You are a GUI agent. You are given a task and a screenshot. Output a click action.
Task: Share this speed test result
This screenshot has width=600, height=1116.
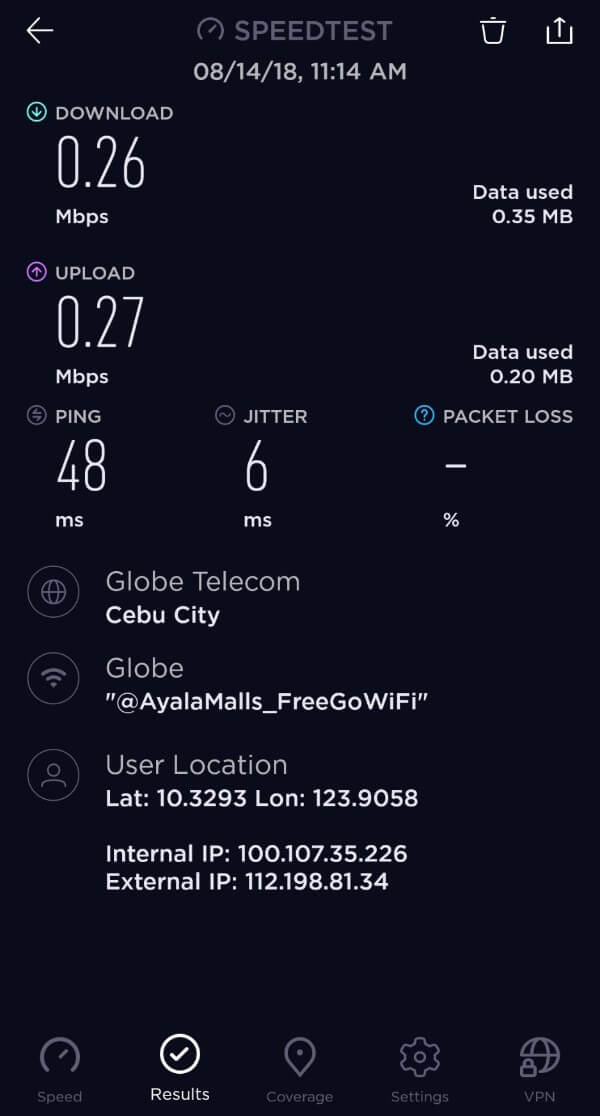tap(559, 31)
